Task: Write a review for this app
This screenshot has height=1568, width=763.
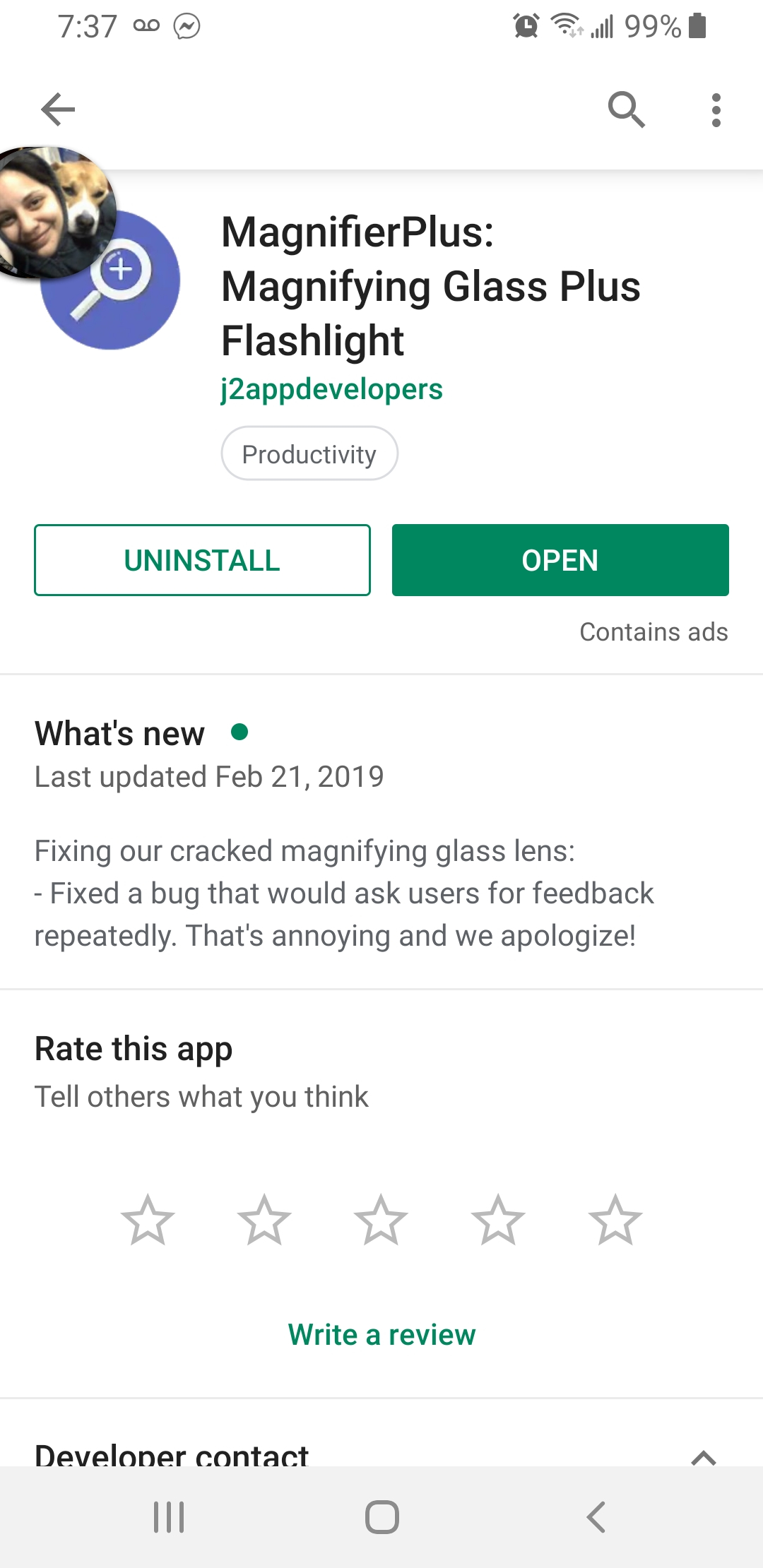Action: tap(381, 1335)
